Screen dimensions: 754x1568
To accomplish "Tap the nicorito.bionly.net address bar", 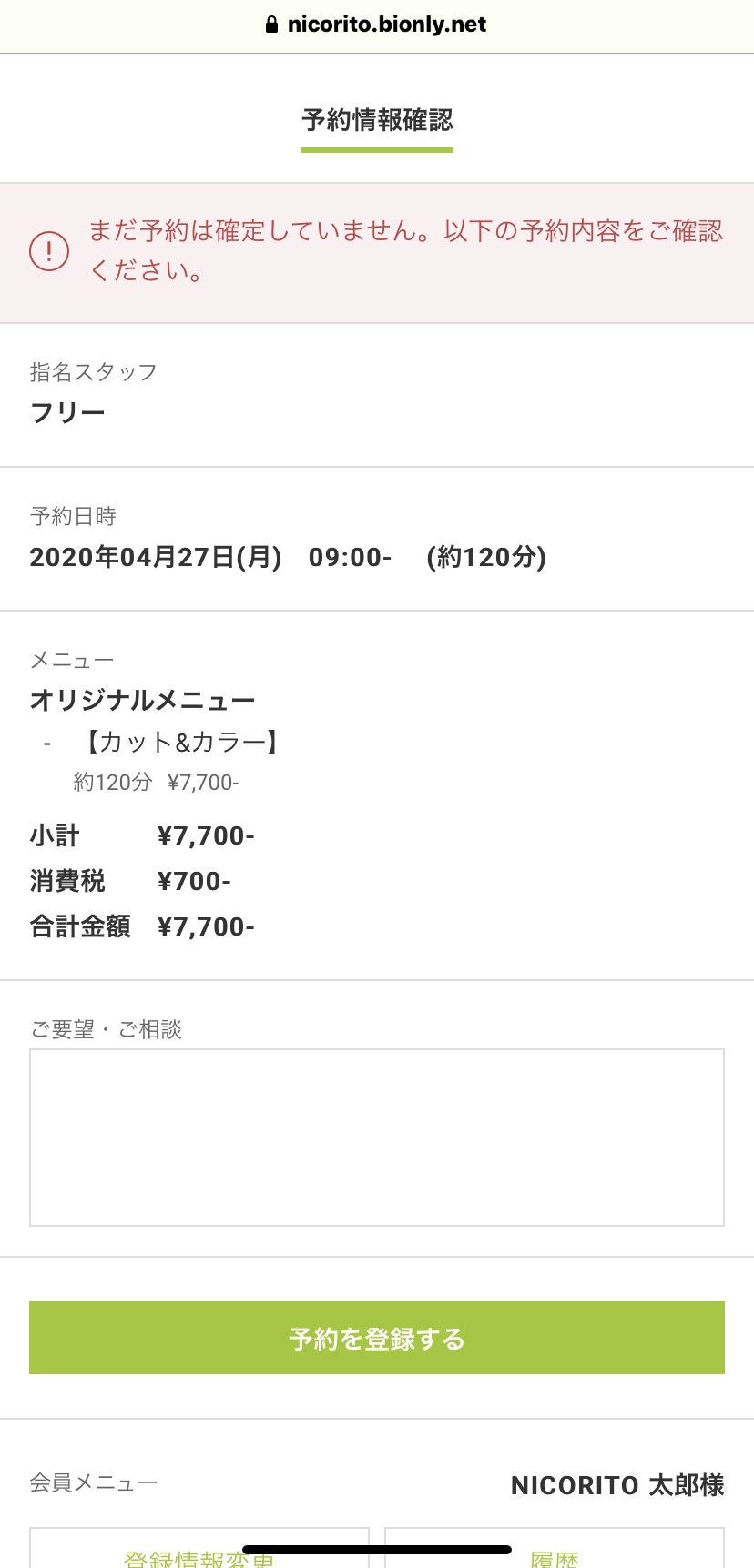I will pos(377,25).
